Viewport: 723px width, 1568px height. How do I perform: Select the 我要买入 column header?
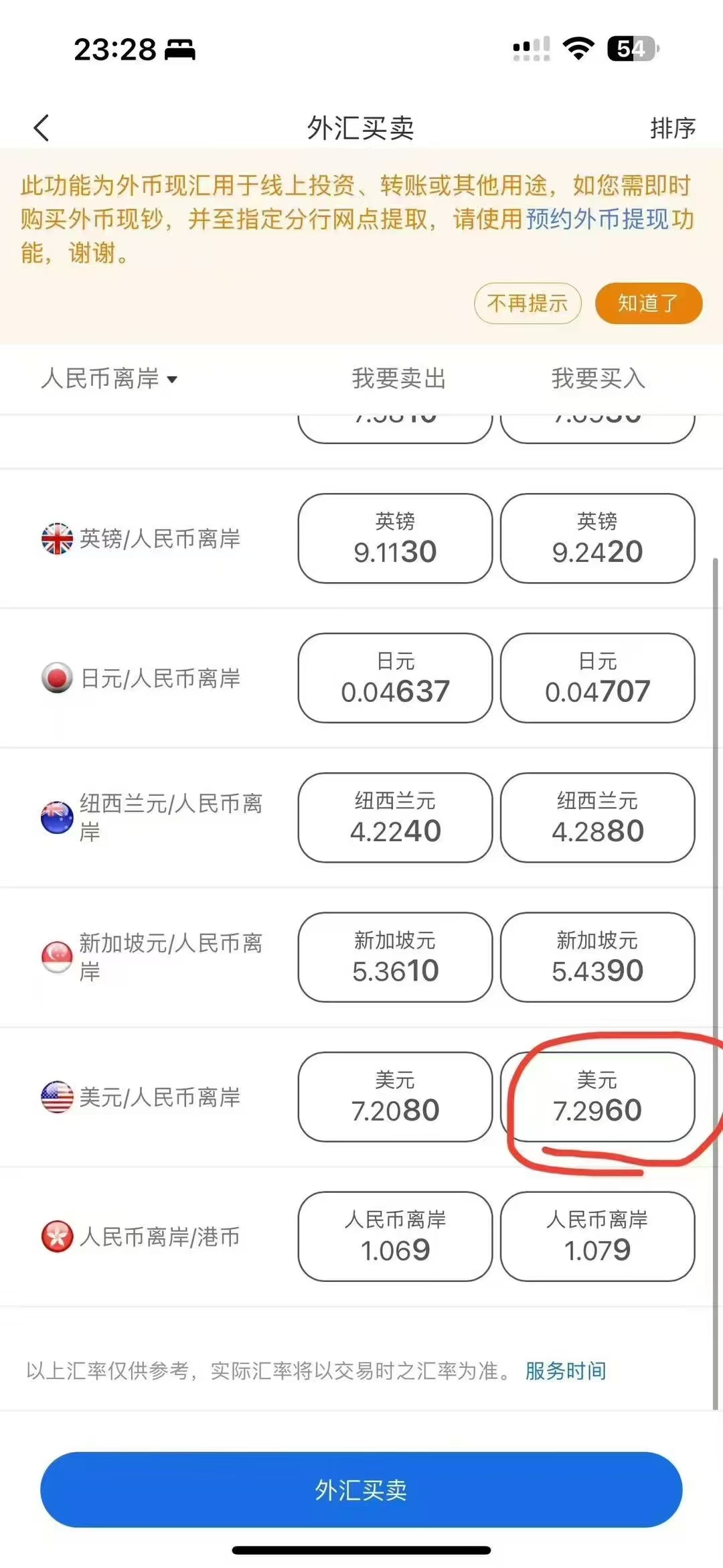coord(598,378)
